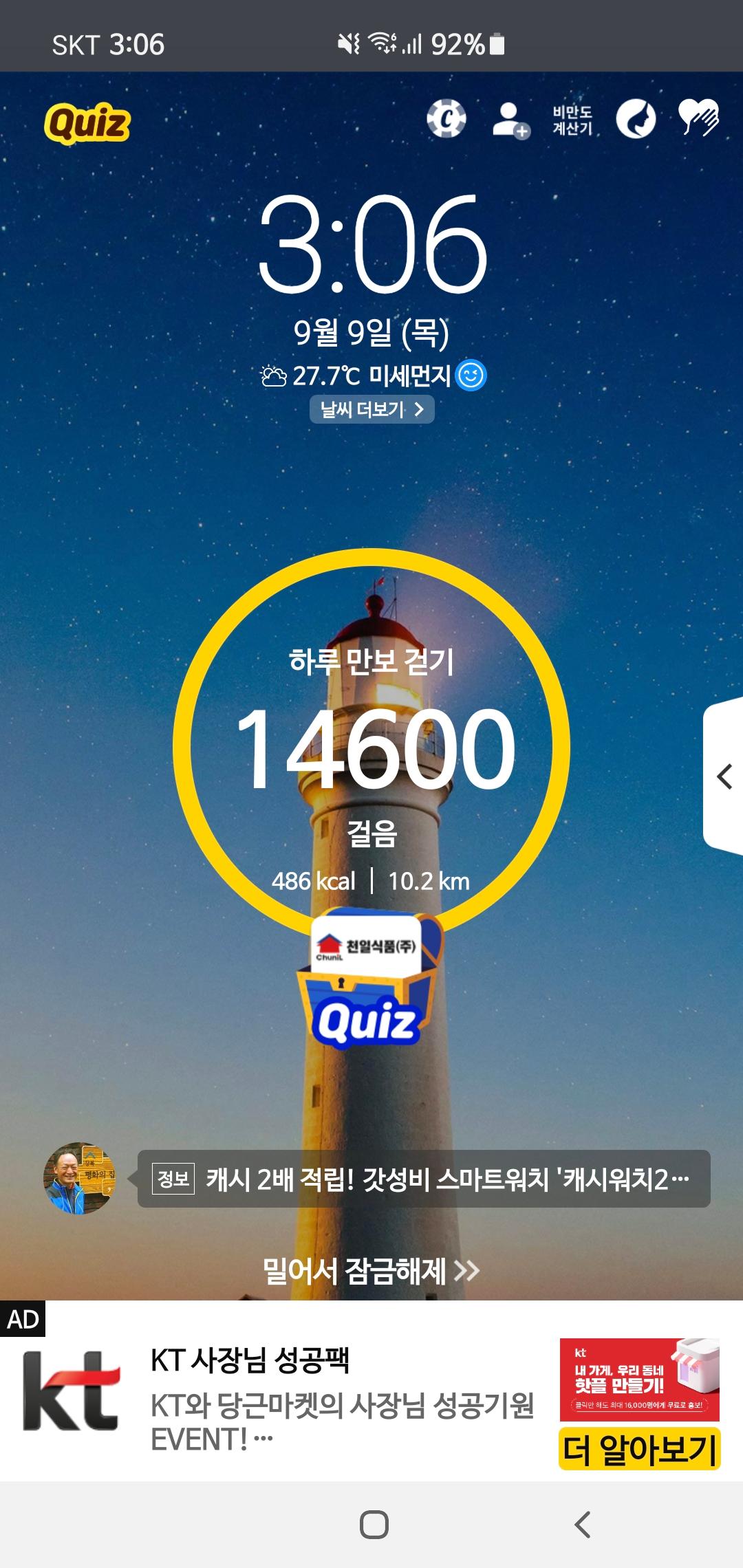Tap the red KT ad banner image
Viewport: 743px width, 1568px height.
click(x=640, y=1380)
